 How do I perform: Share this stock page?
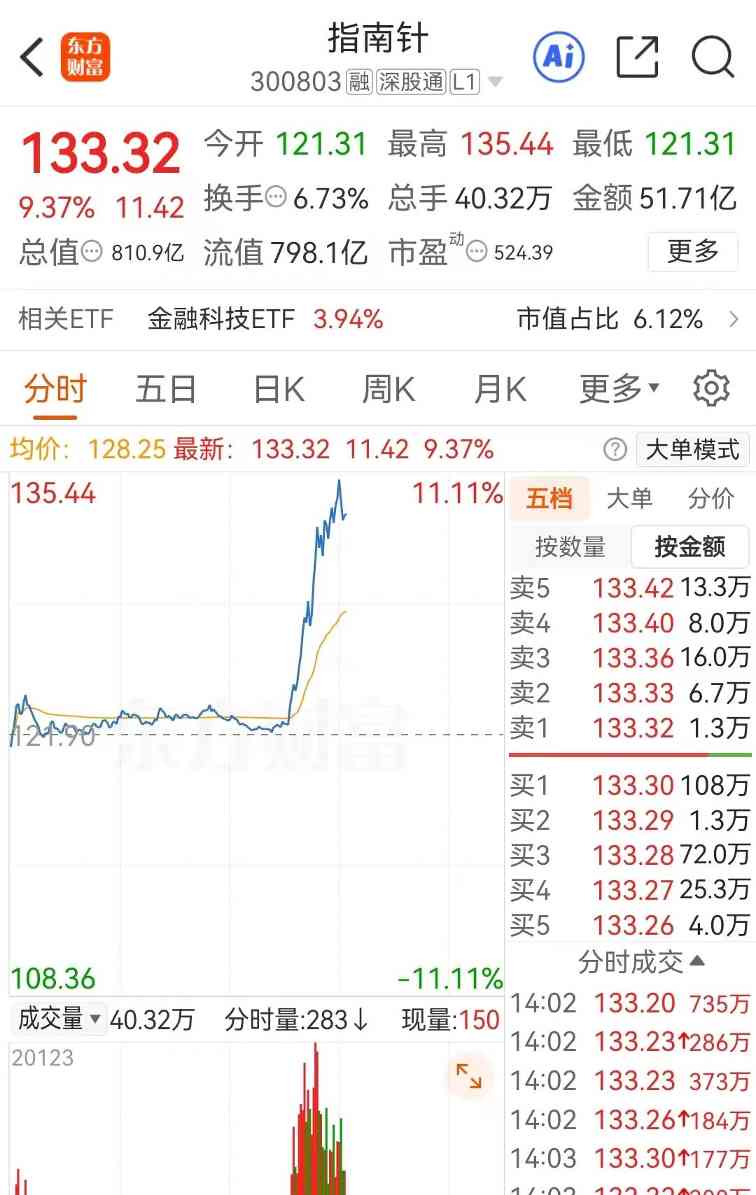pos(637,57)
